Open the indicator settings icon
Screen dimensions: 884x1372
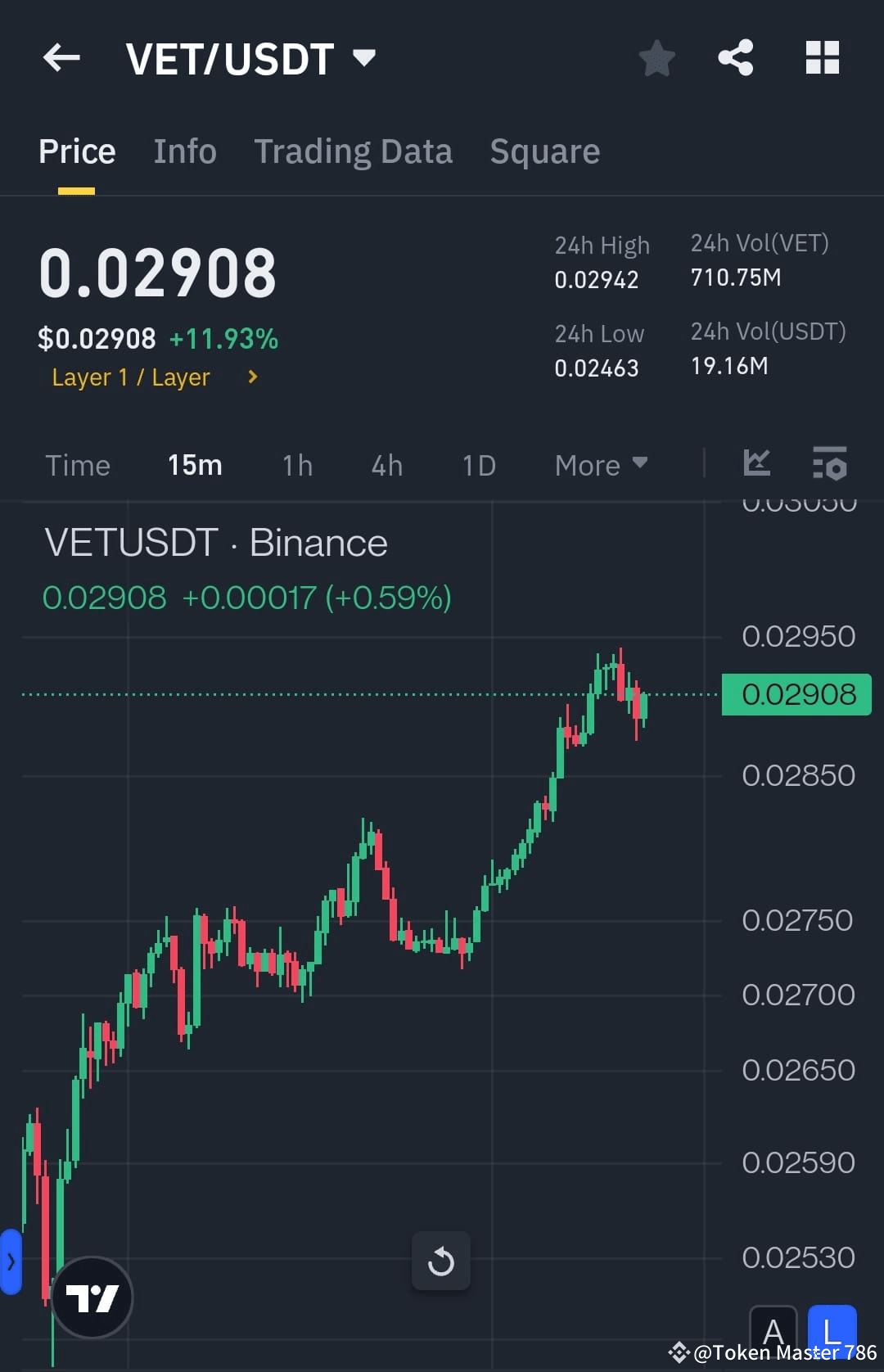pyautogui.click(x=829, y=464)
